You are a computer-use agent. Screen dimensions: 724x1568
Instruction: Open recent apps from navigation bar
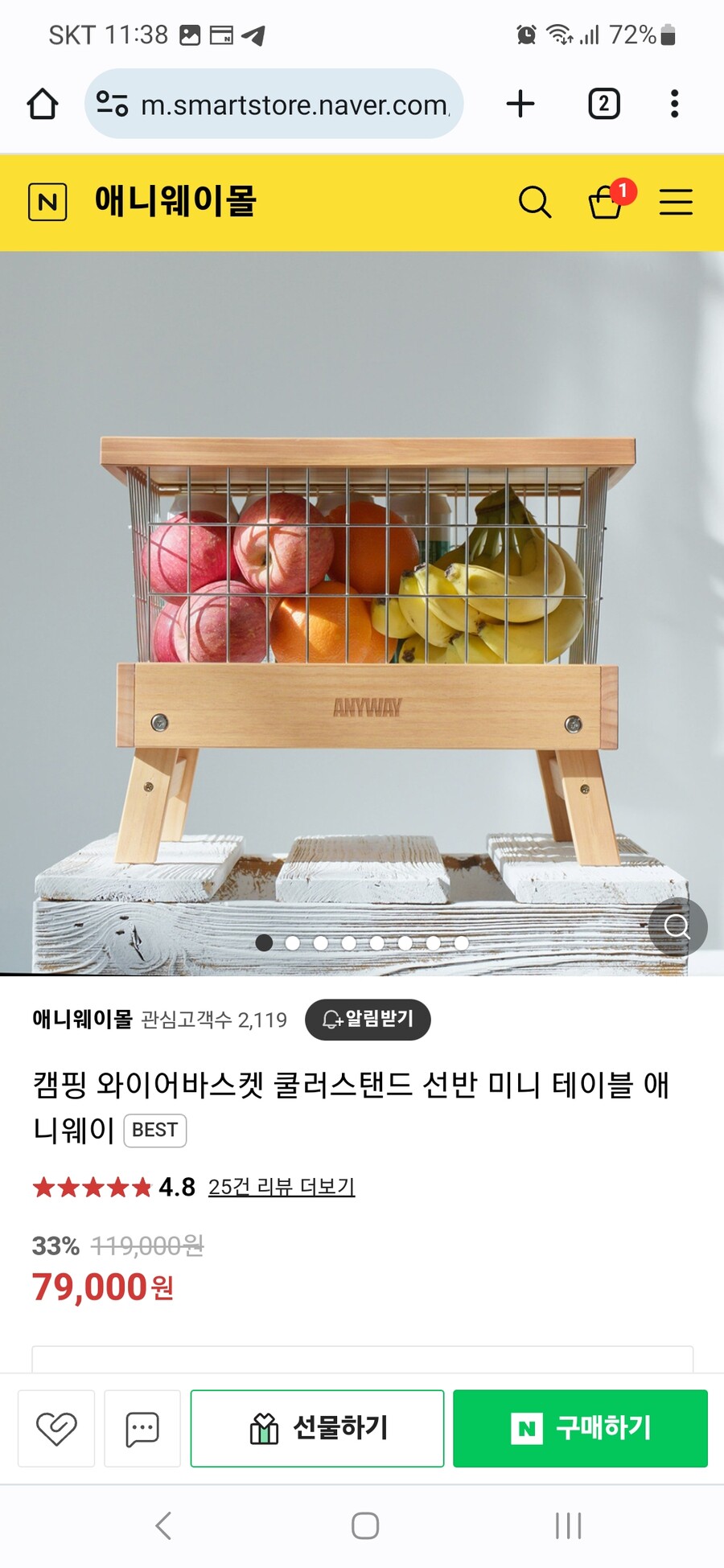(x=568, y=1525)
